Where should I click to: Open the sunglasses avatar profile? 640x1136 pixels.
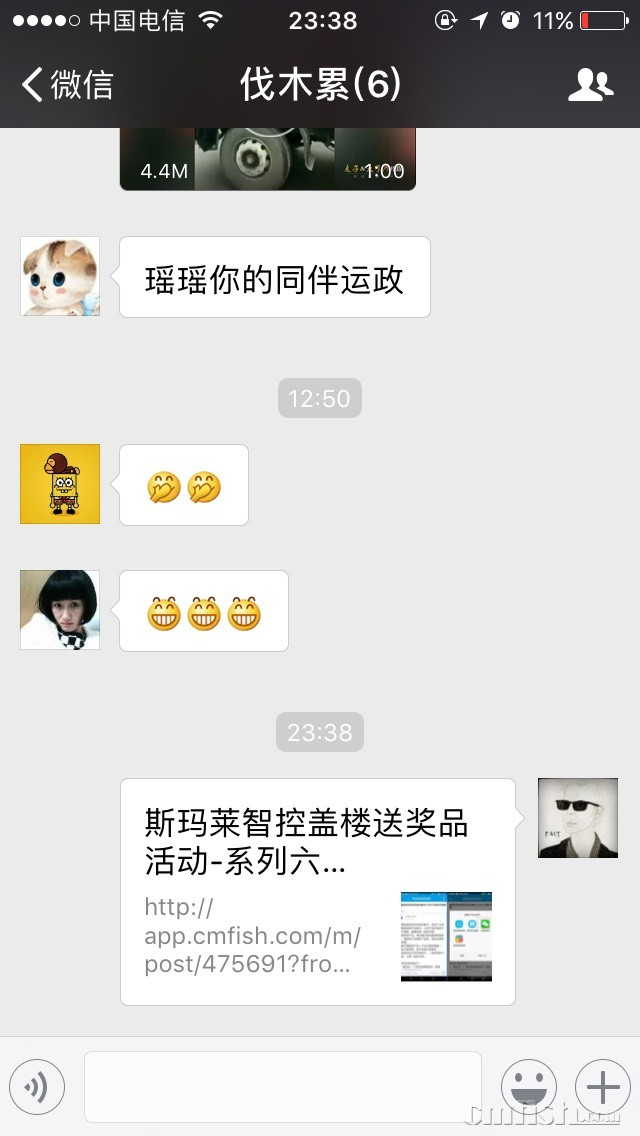pyautogui.click(x=578, y=818)
